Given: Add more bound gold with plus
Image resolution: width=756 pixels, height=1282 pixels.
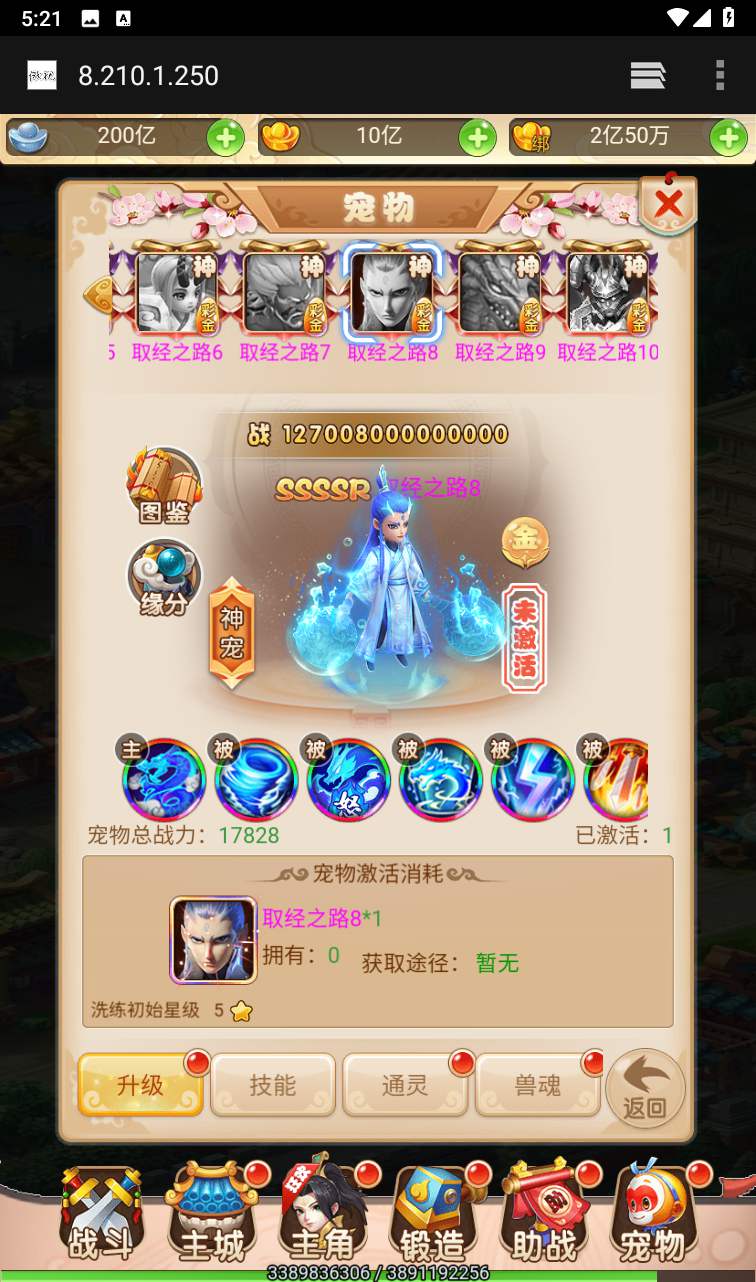Looking at the screenshot, I should click(728, 138).
